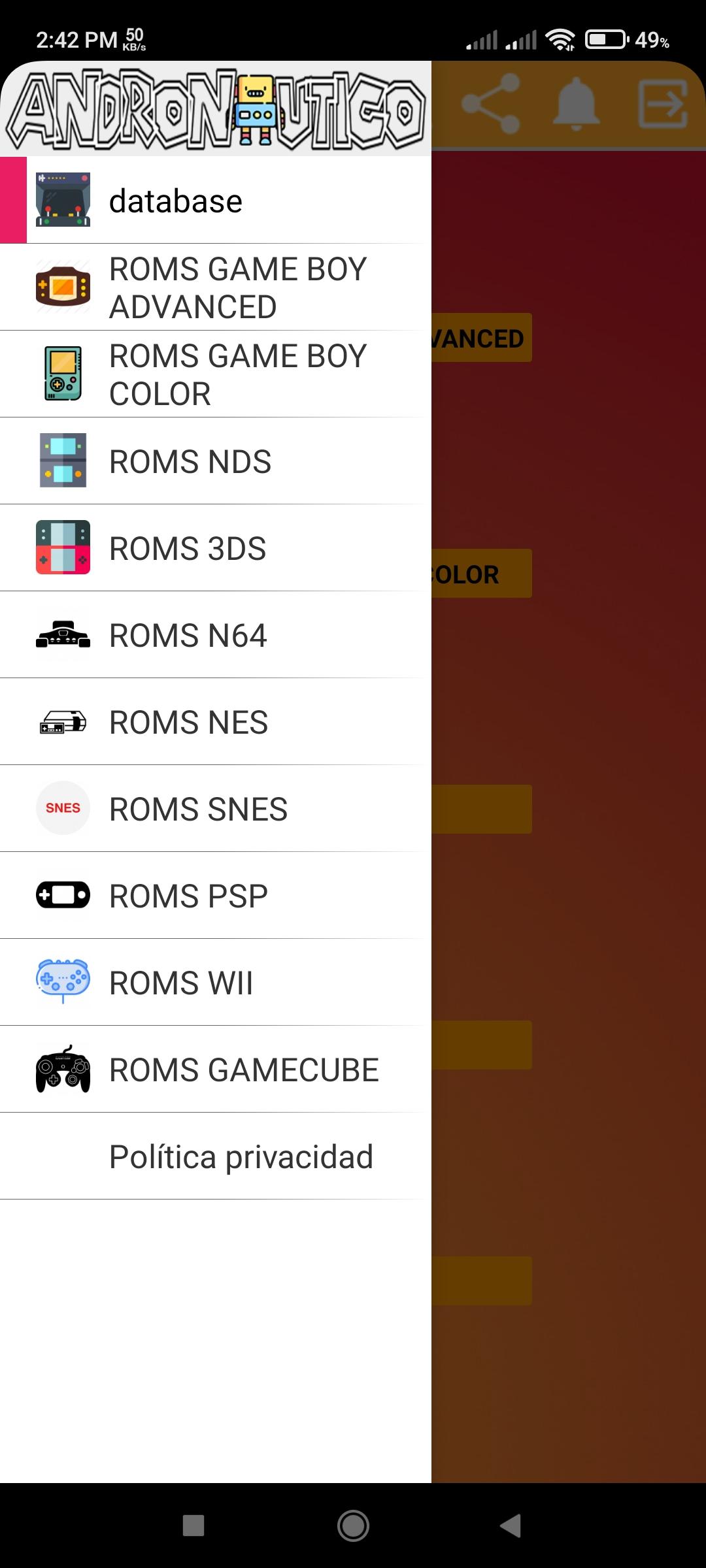Open the database menu item
The width and height of the screenshot is (706, 1568).
tap(216, 200)
